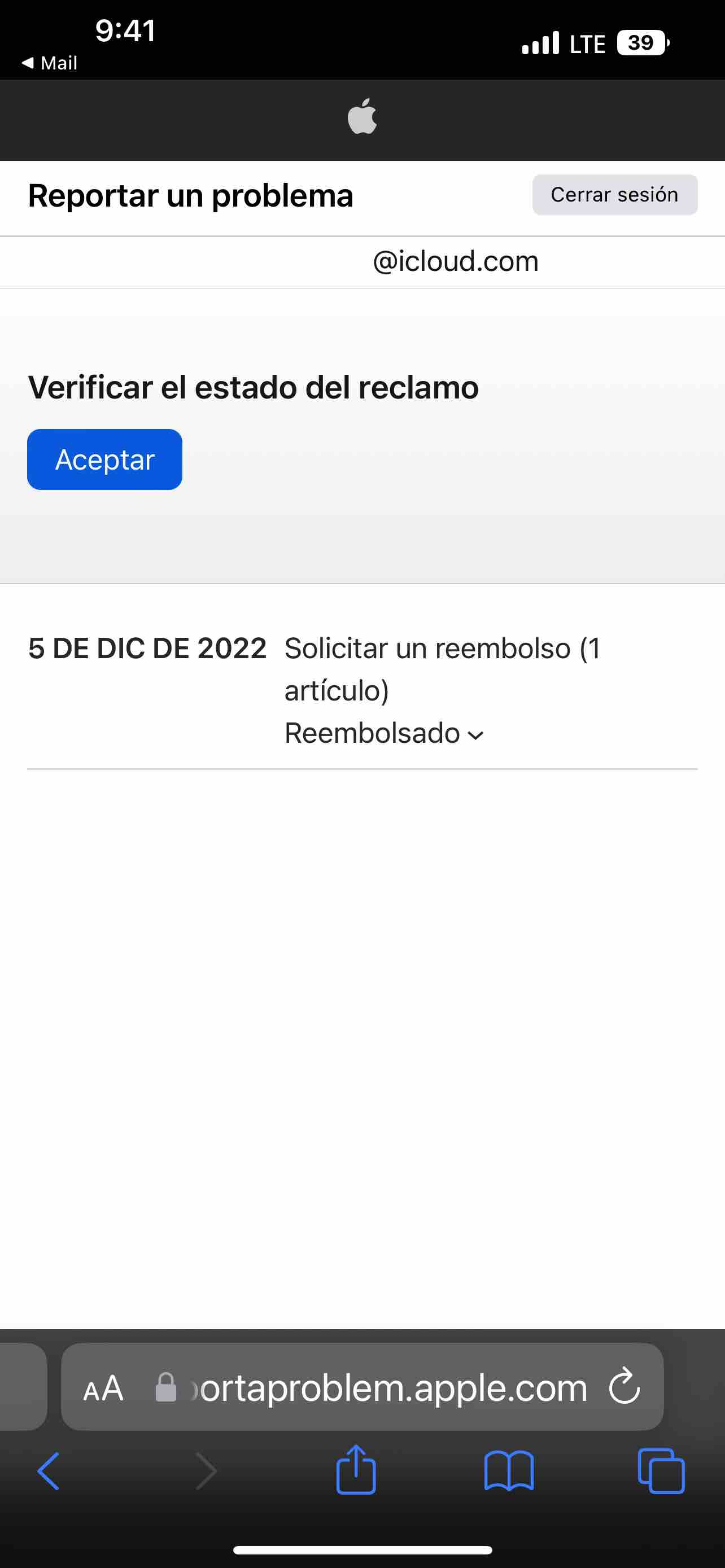Open the Safari share sheet

coord(356,1470)
